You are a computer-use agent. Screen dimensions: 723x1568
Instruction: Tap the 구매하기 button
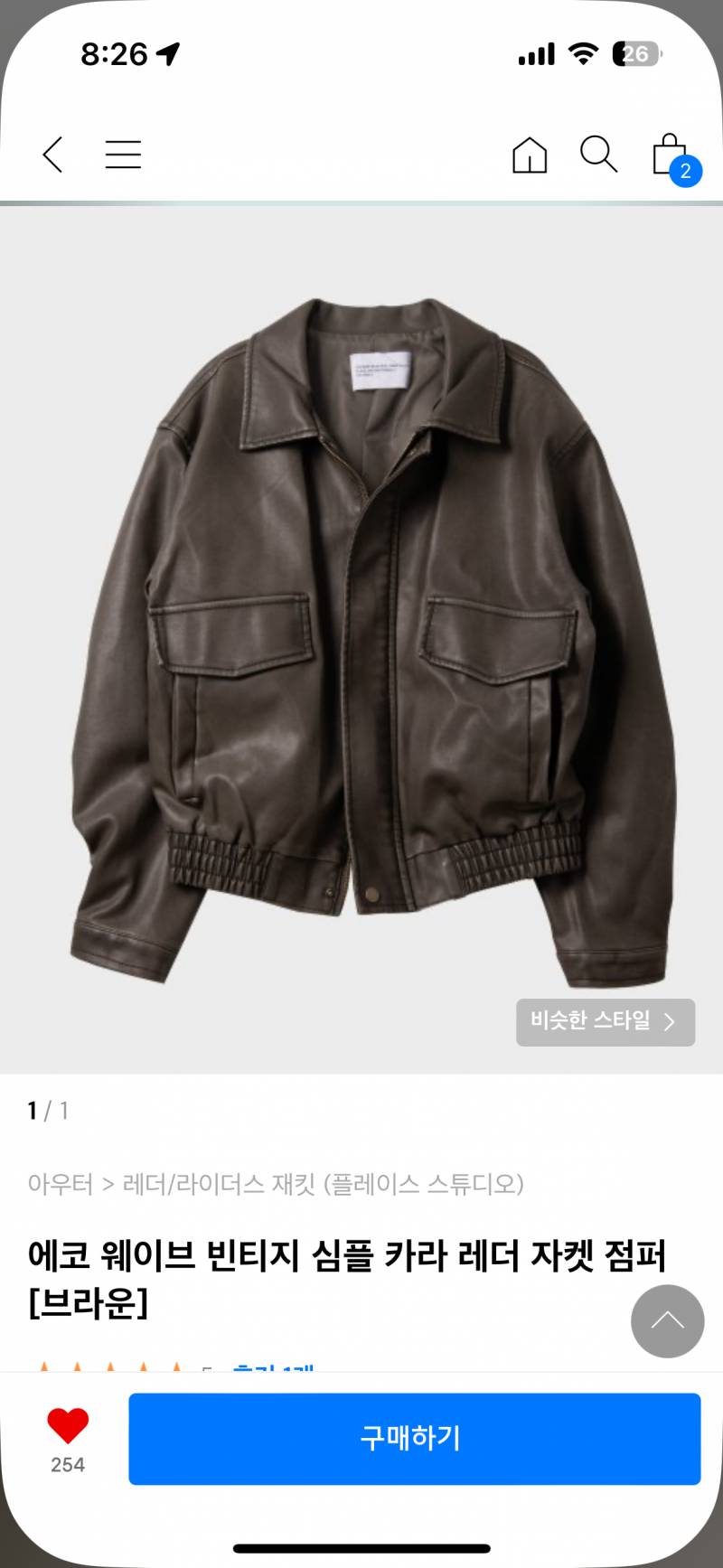coord(414,1439)
